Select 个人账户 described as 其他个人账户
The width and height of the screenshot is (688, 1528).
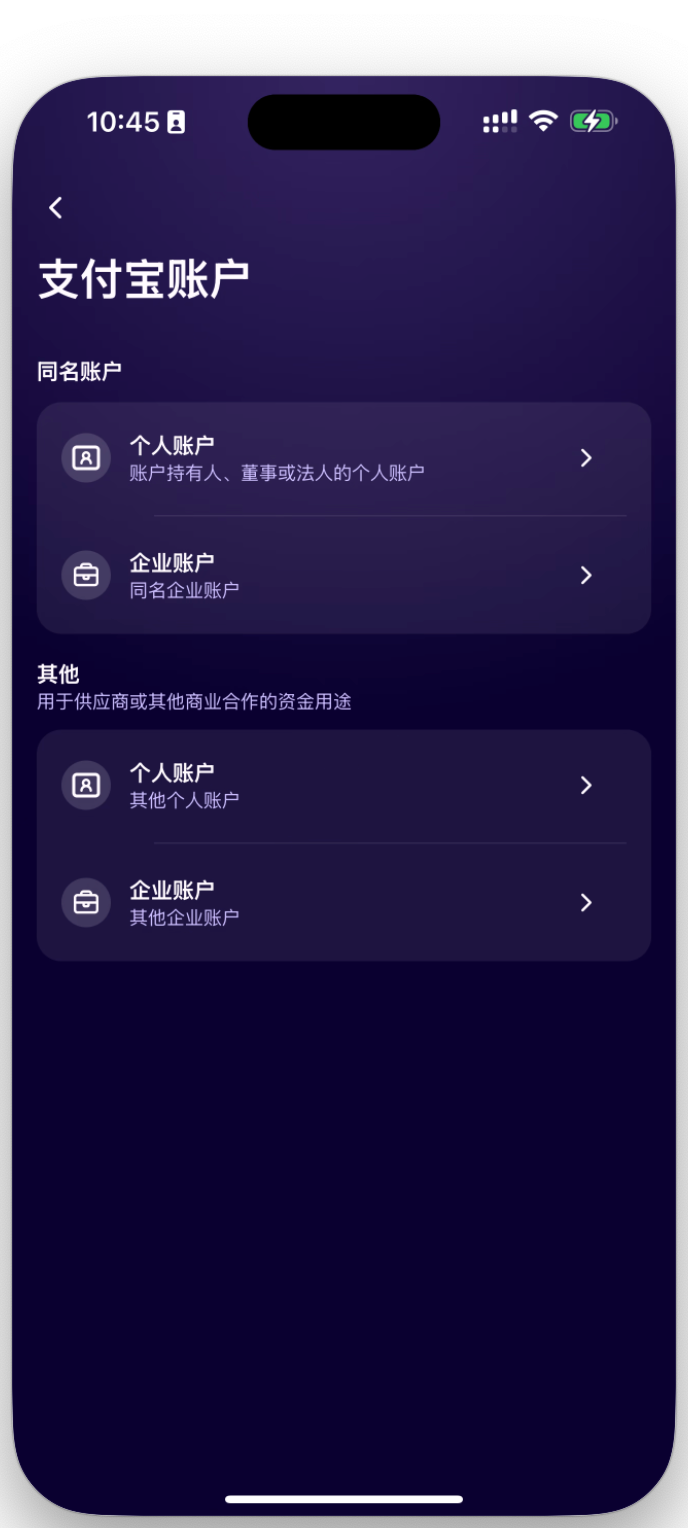[x=343, y=785]
